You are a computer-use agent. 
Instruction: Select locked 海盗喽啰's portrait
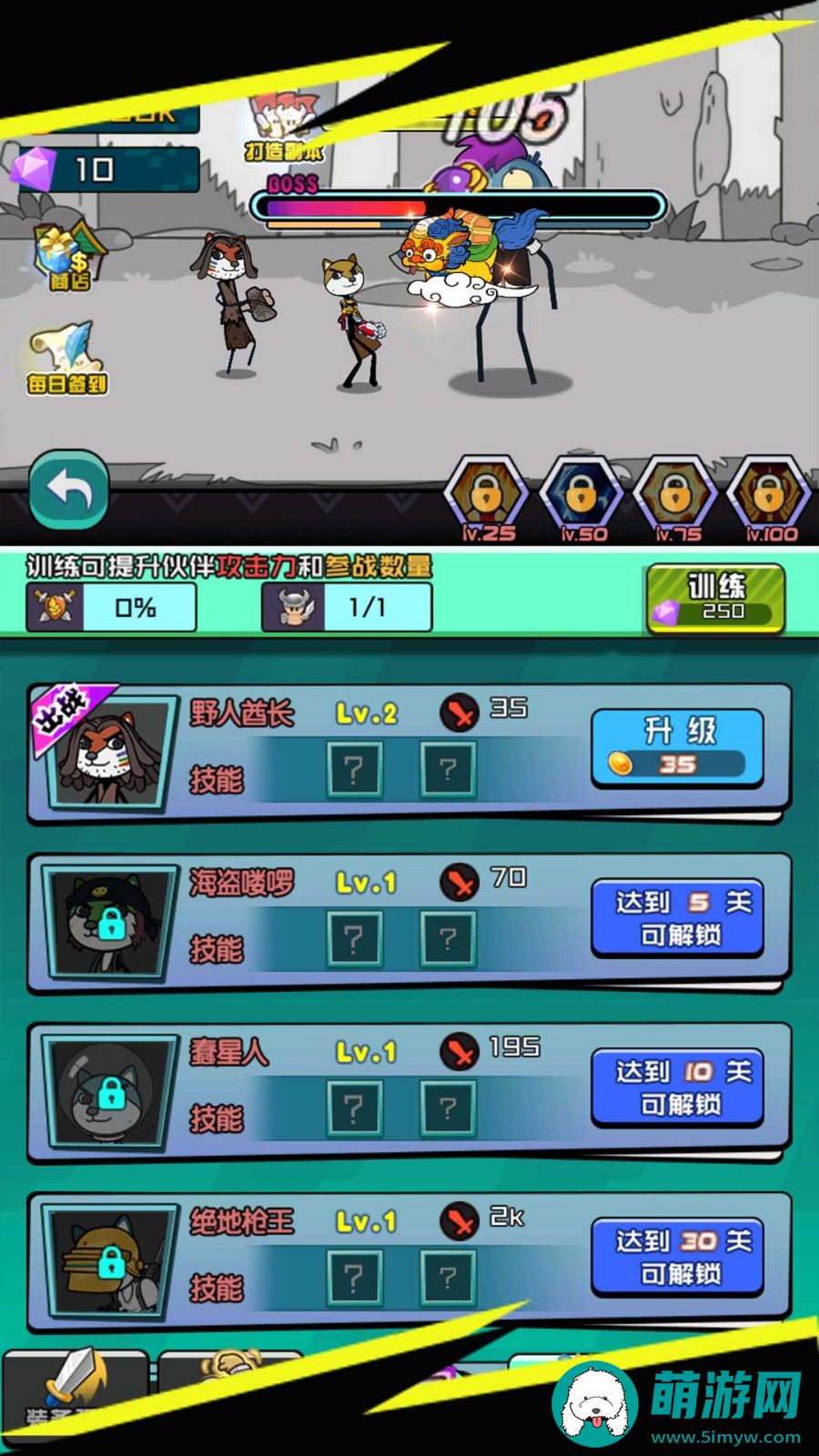click(109, 923)
